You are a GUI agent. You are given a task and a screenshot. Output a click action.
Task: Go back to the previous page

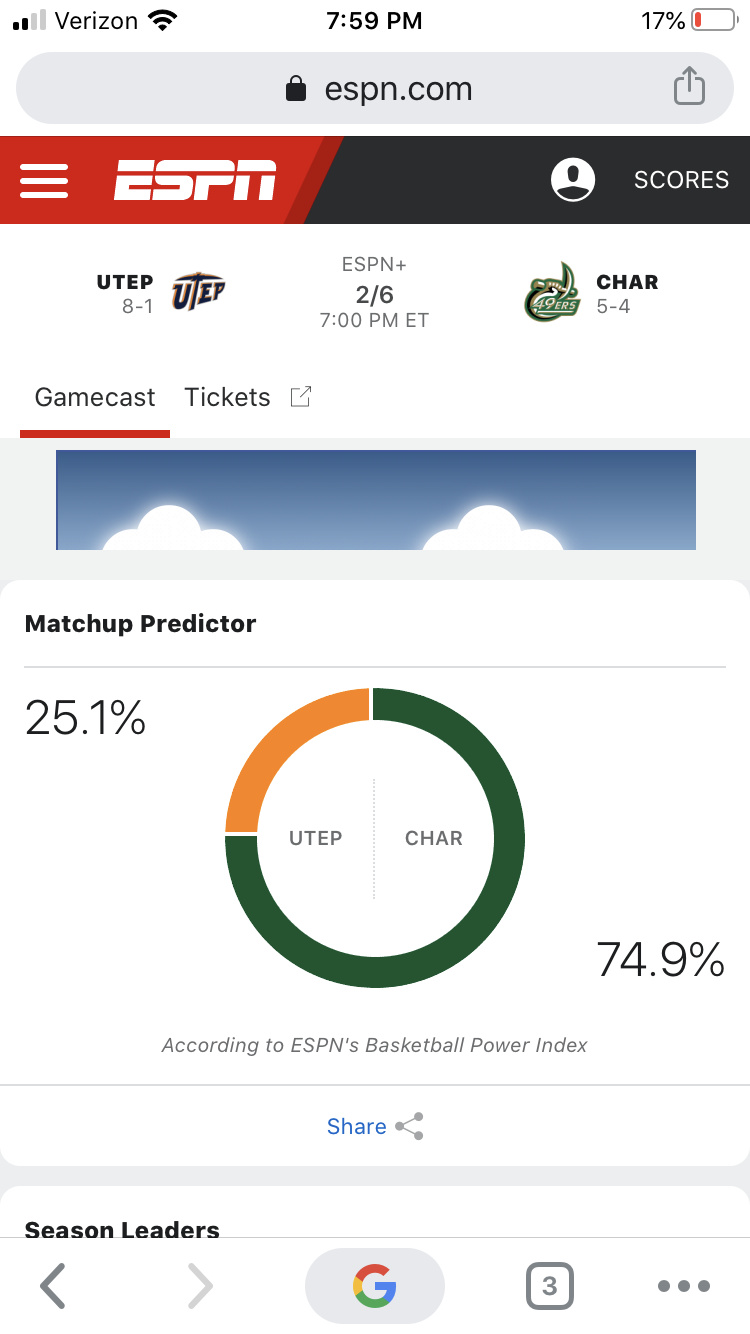(53, 1286)
